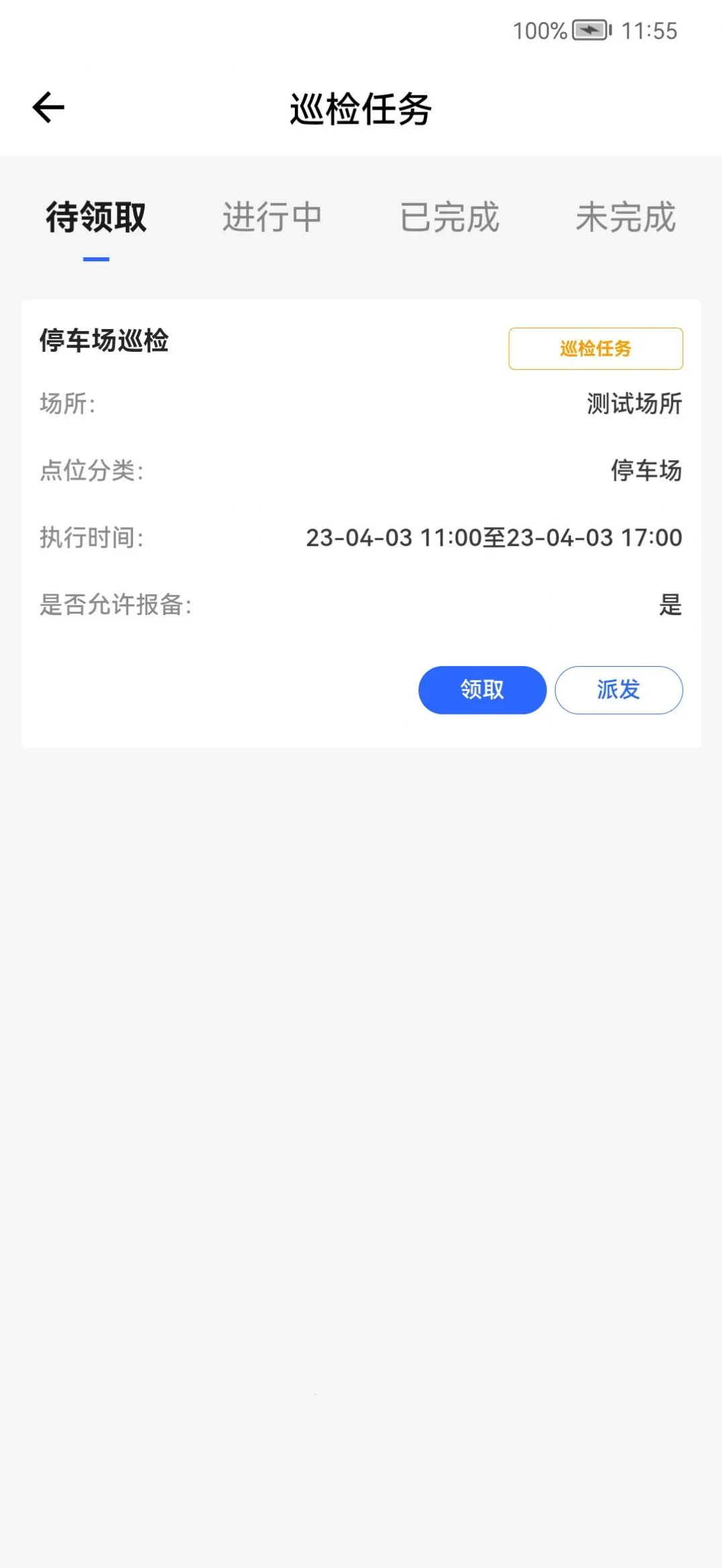Tap the 领取 button to claim task
Image resolution: width=722 pixels, height=1568 pixels.
[482, 690]
